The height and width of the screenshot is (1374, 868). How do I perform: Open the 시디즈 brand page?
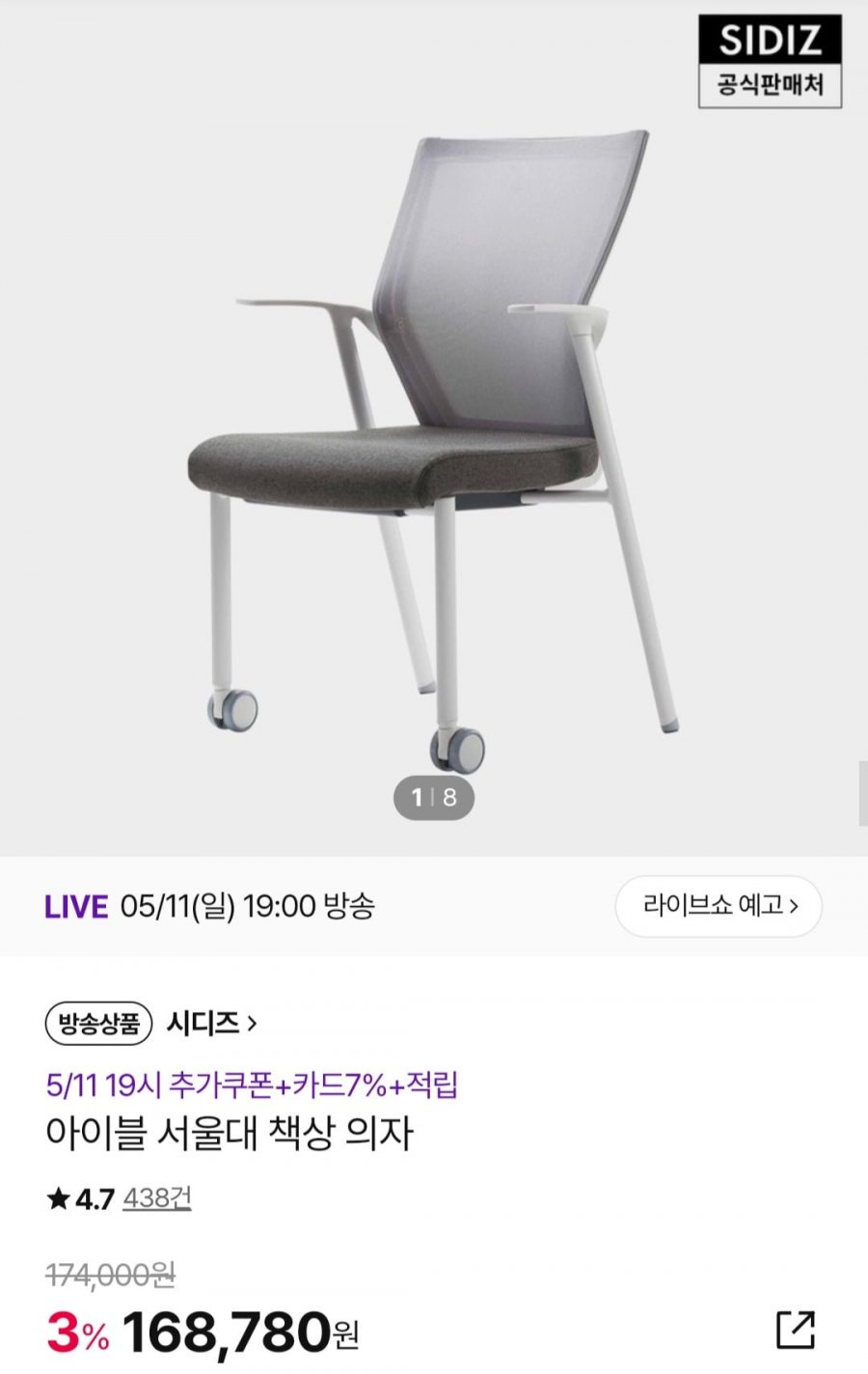tap(211, 1023)
